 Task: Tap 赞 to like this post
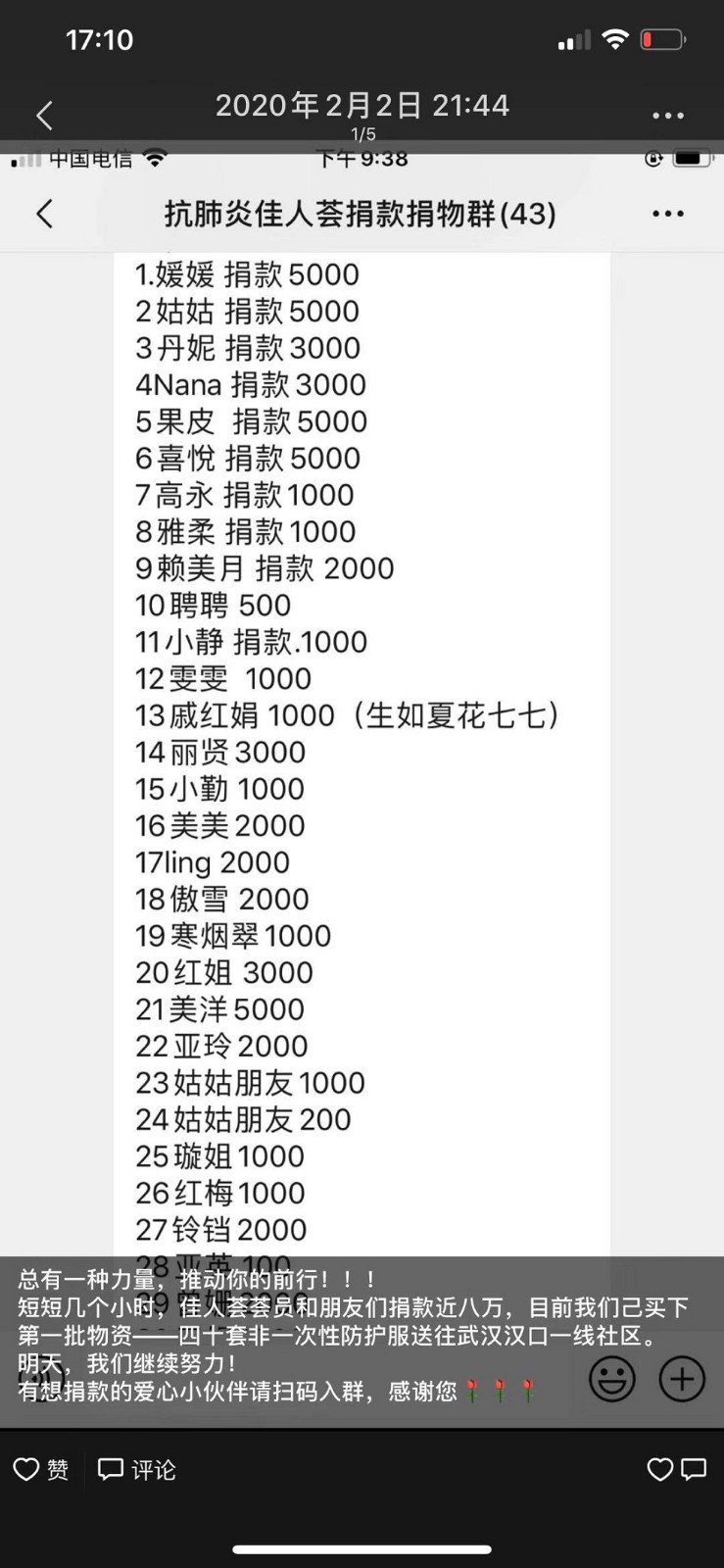[x=56, y=1469]
